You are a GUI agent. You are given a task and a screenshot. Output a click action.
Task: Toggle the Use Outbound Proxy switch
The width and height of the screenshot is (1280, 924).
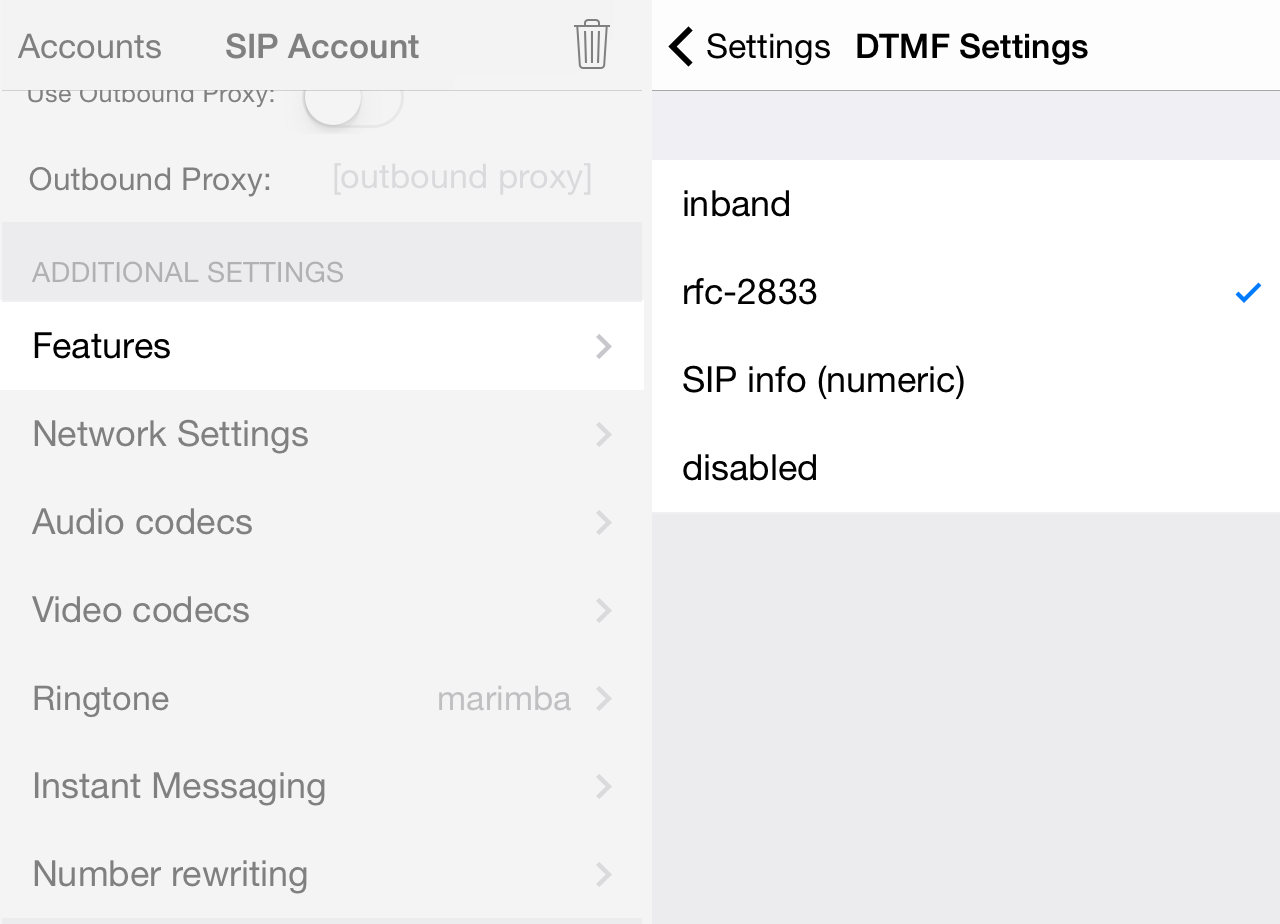tap(352, 102)
